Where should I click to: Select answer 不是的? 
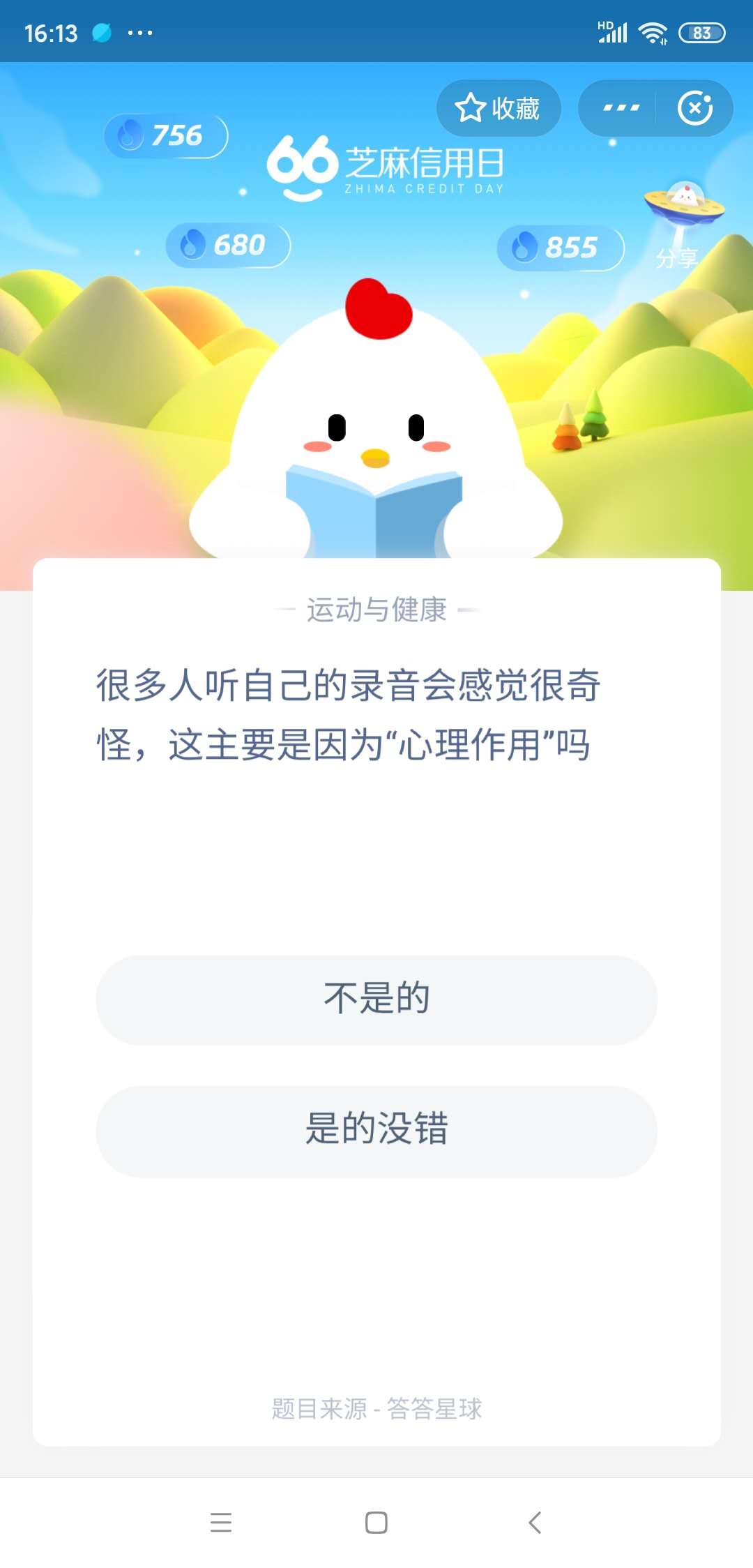[x=376, y=998]
